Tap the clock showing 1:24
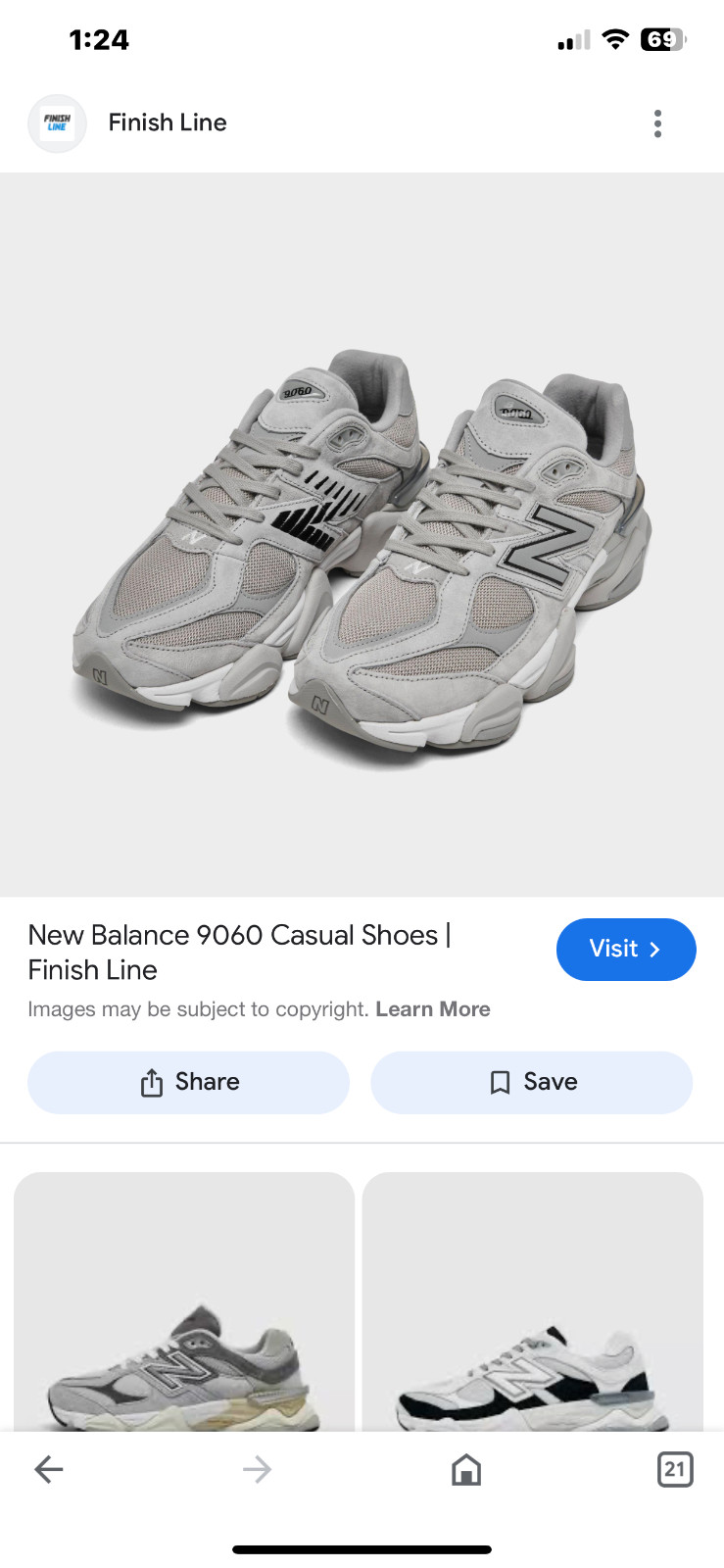The width and height of the screenshot is (724, 1568). [x=101, y=40]
